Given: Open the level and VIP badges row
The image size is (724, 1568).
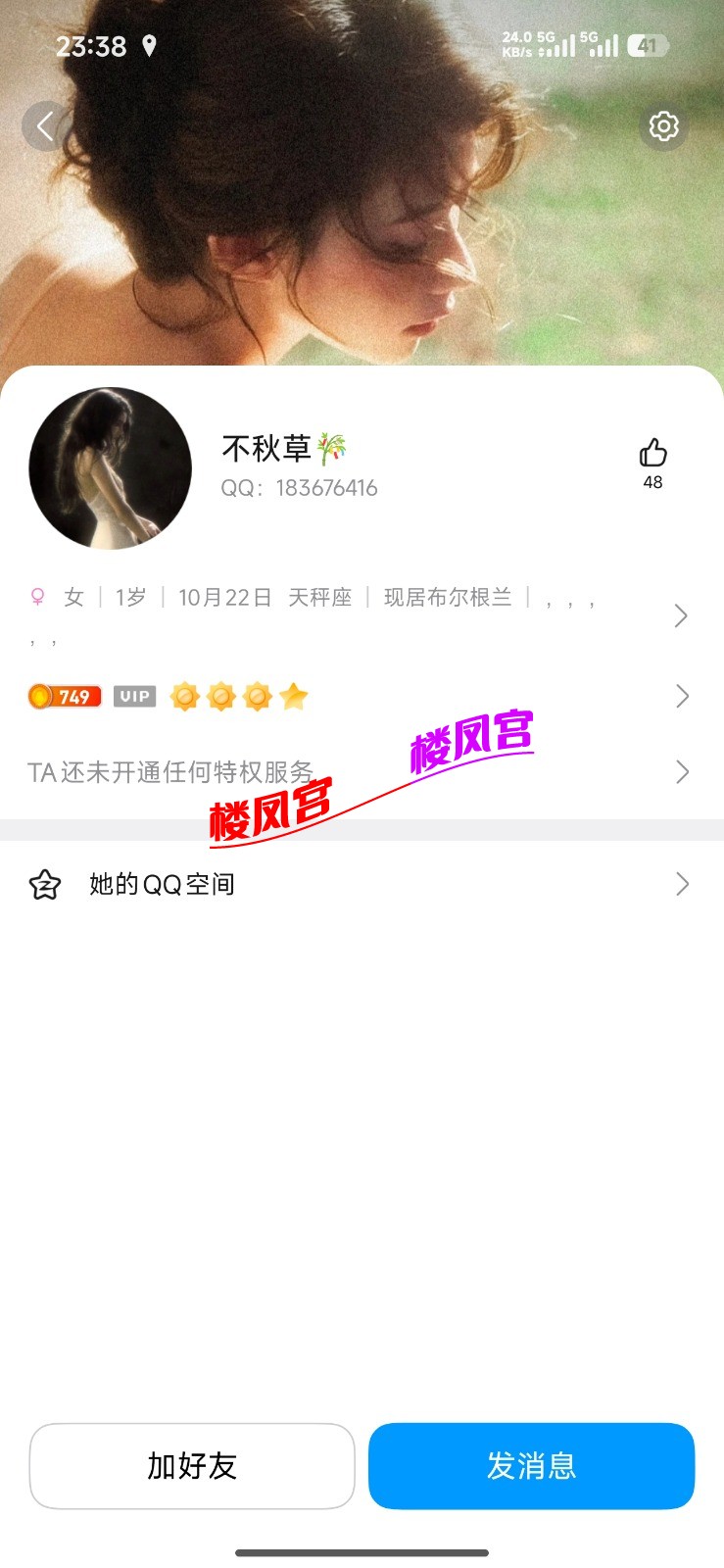Looking at the screenshot, I should 361,697.
